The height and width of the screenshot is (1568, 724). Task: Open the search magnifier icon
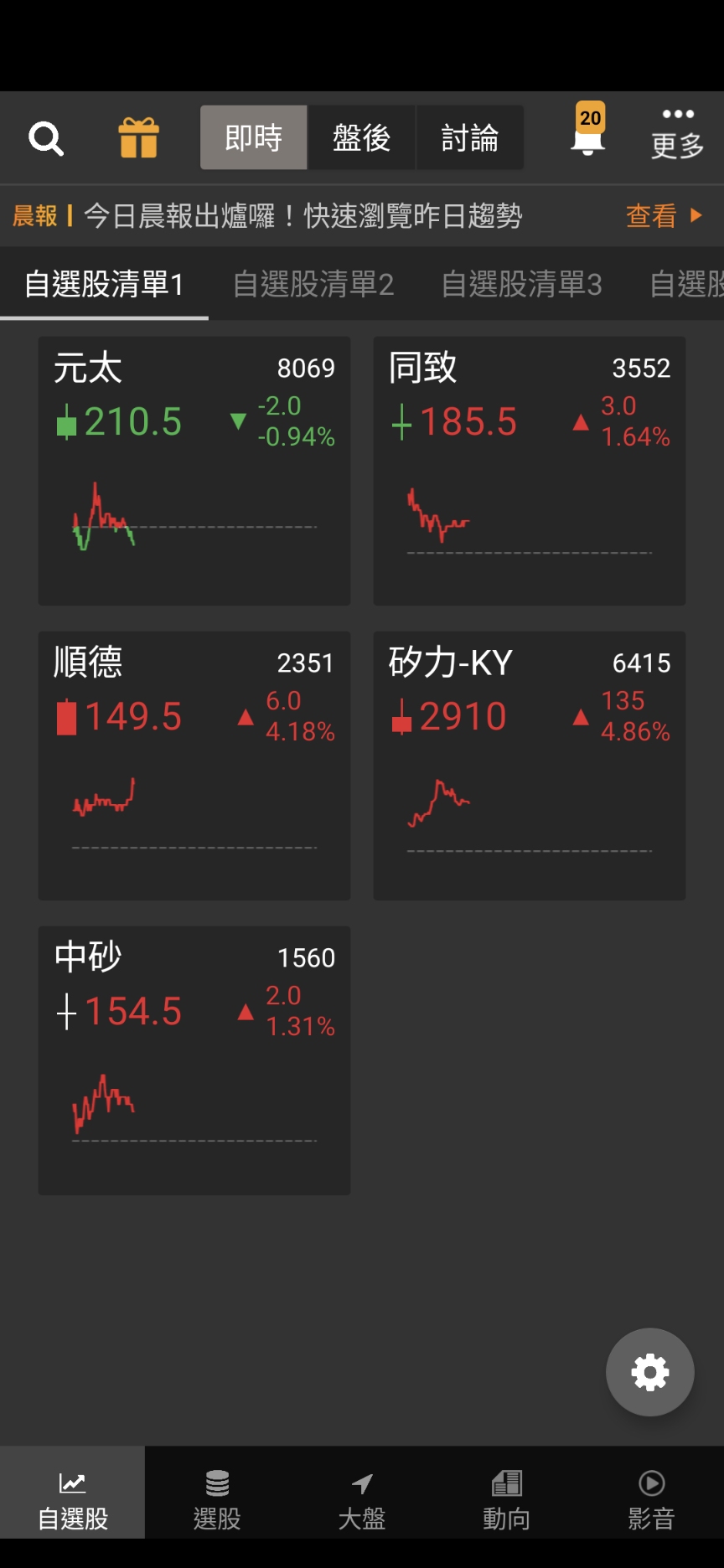tap(46, 138)
